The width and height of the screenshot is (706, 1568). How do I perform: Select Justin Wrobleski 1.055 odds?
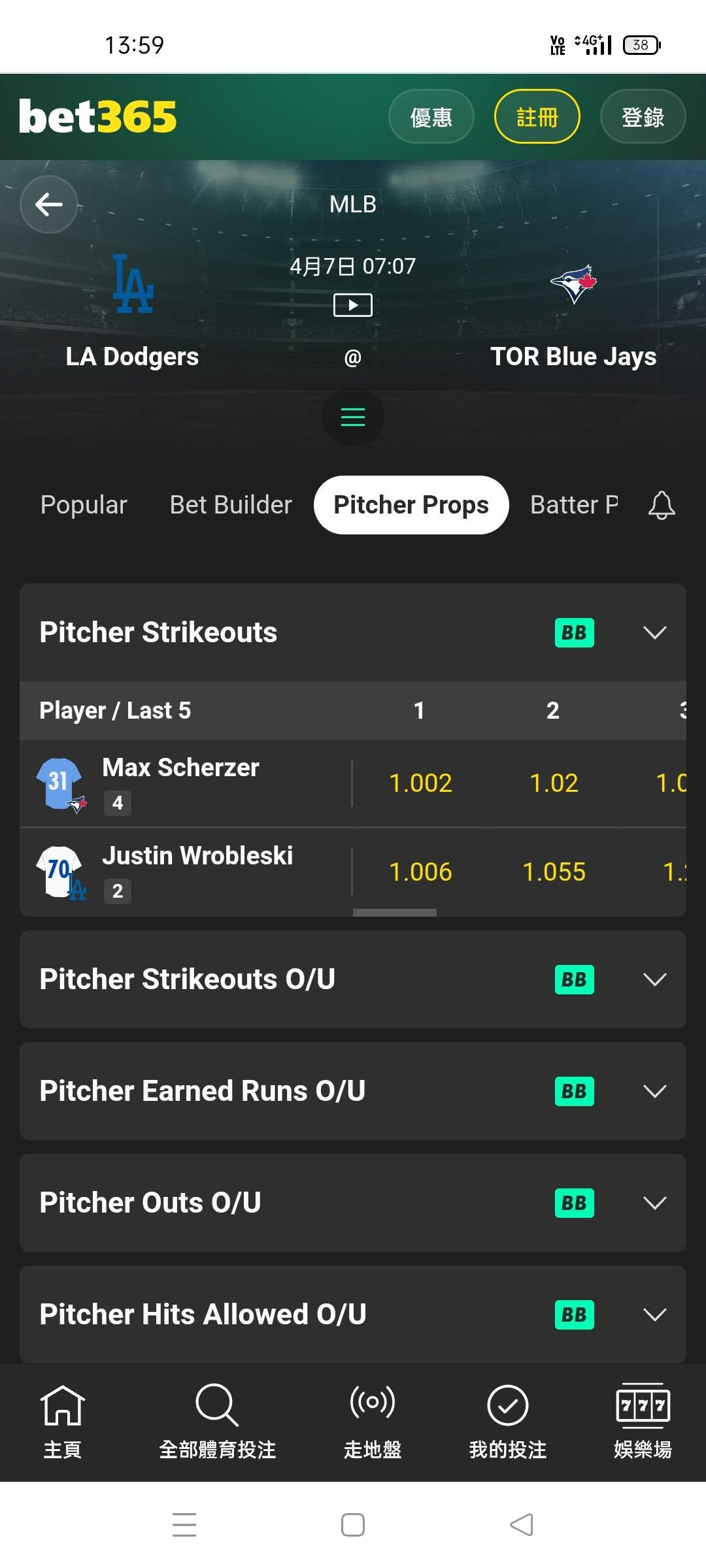click(x=554, y=872)
